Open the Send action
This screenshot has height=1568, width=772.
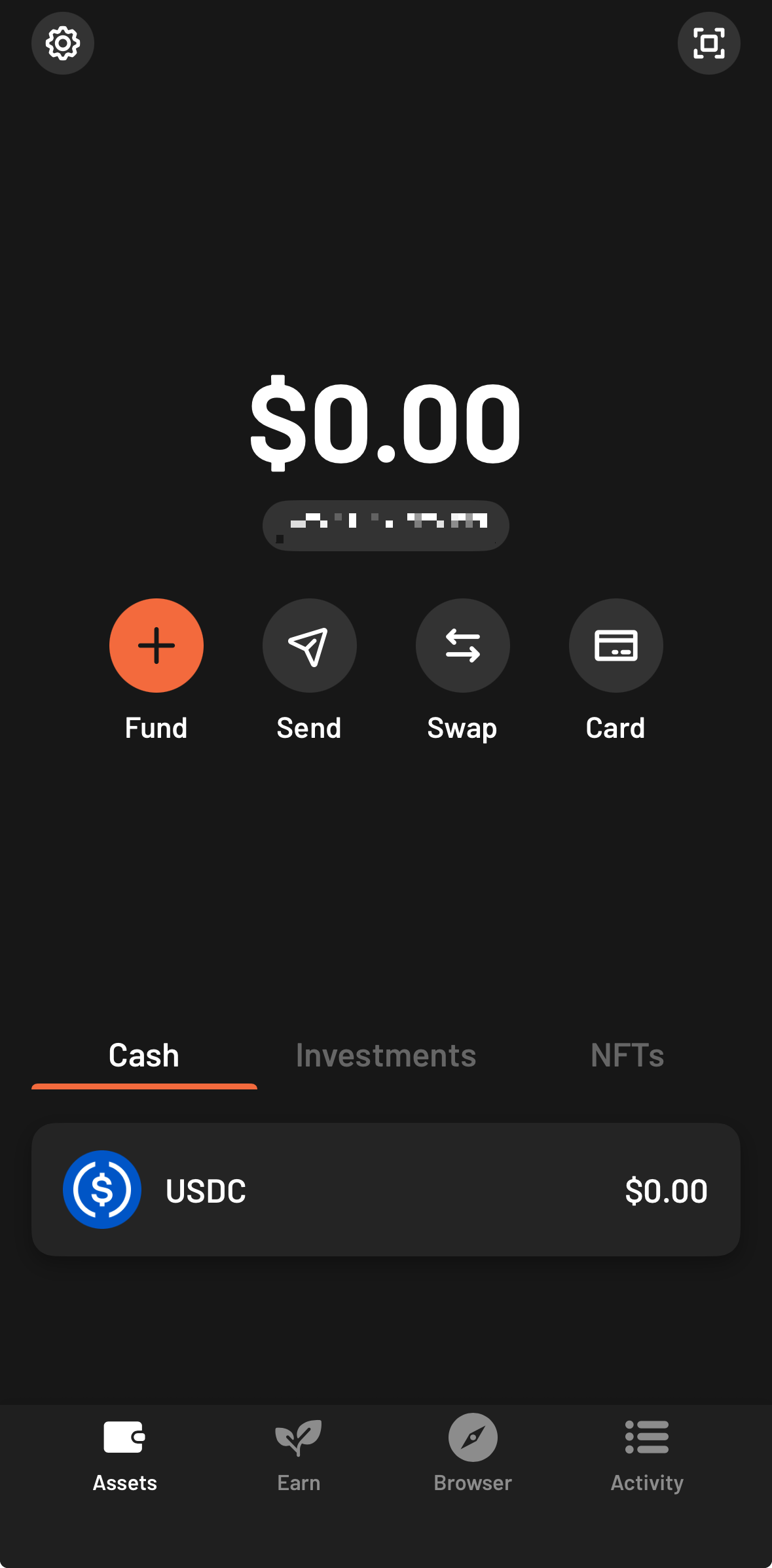point(309,646)
